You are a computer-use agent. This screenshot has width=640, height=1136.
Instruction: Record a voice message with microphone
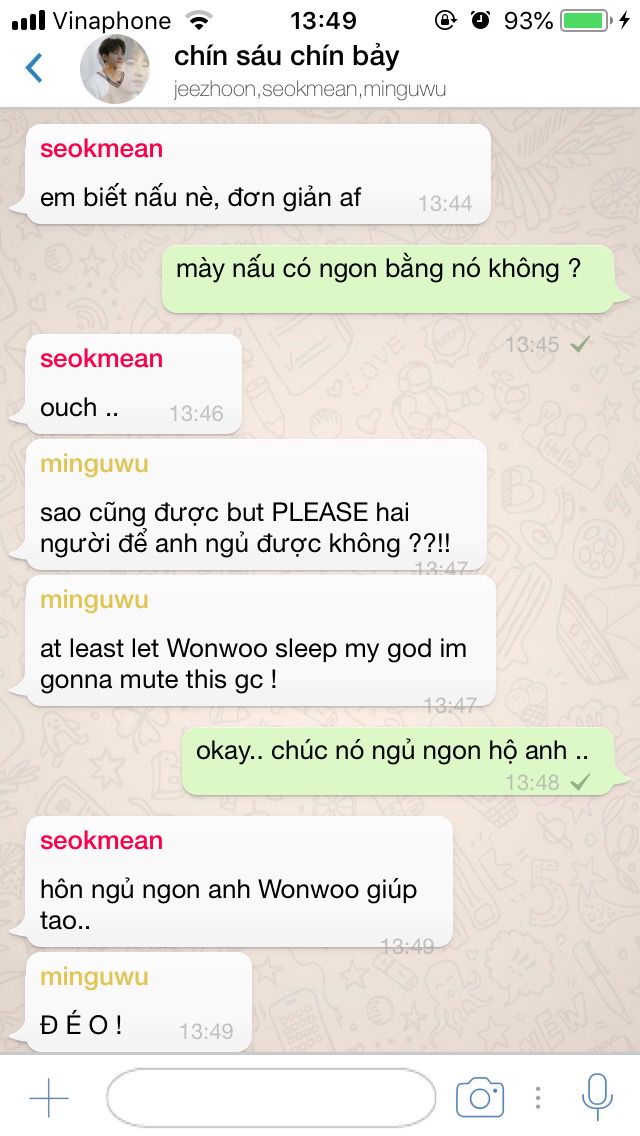pos(597,1097)
